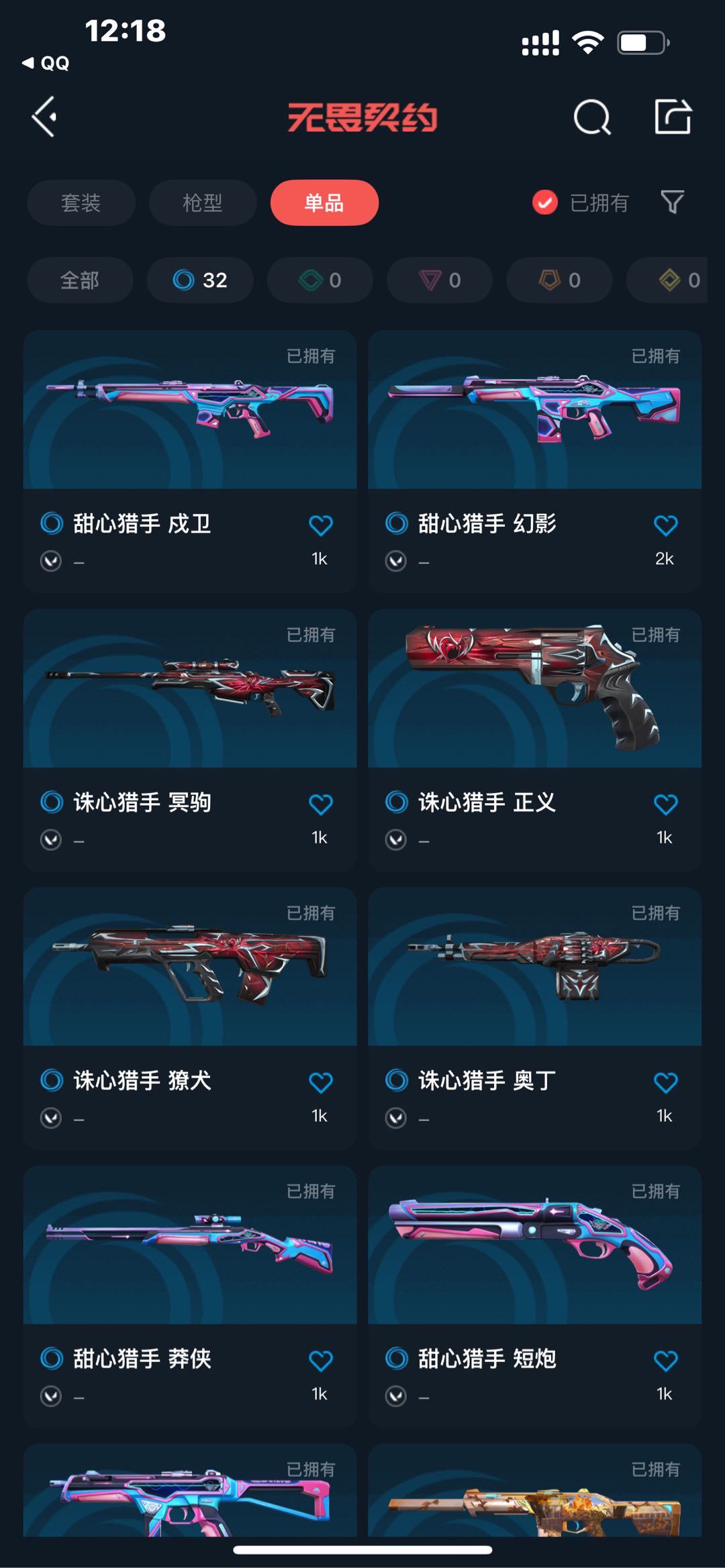Open the filter funnel icon
This screenshot has height=1568, width=725.
click(672, 202)
